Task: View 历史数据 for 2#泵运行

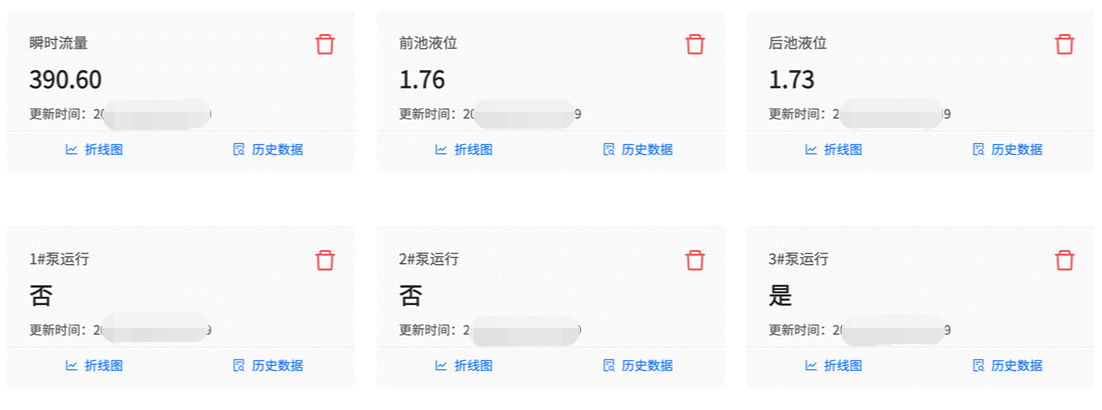Action: (637, 366)
